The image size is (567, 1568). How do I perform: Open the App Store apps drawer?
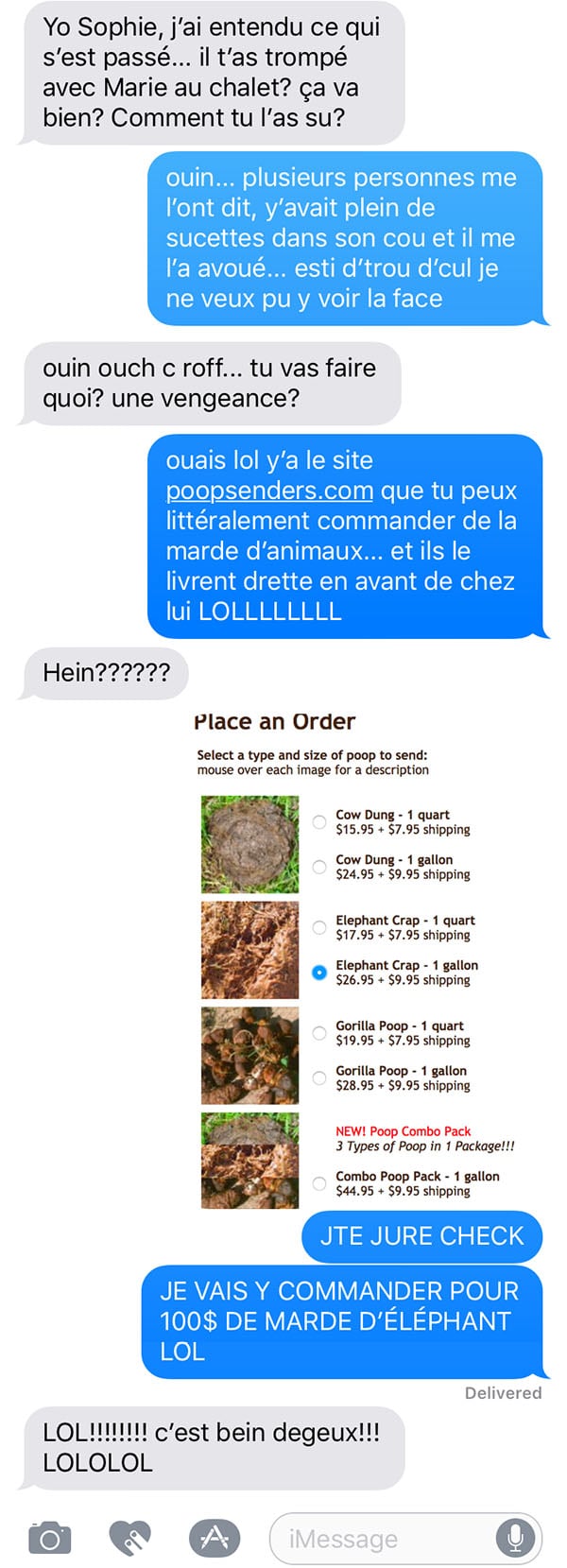click(215, 1538)
